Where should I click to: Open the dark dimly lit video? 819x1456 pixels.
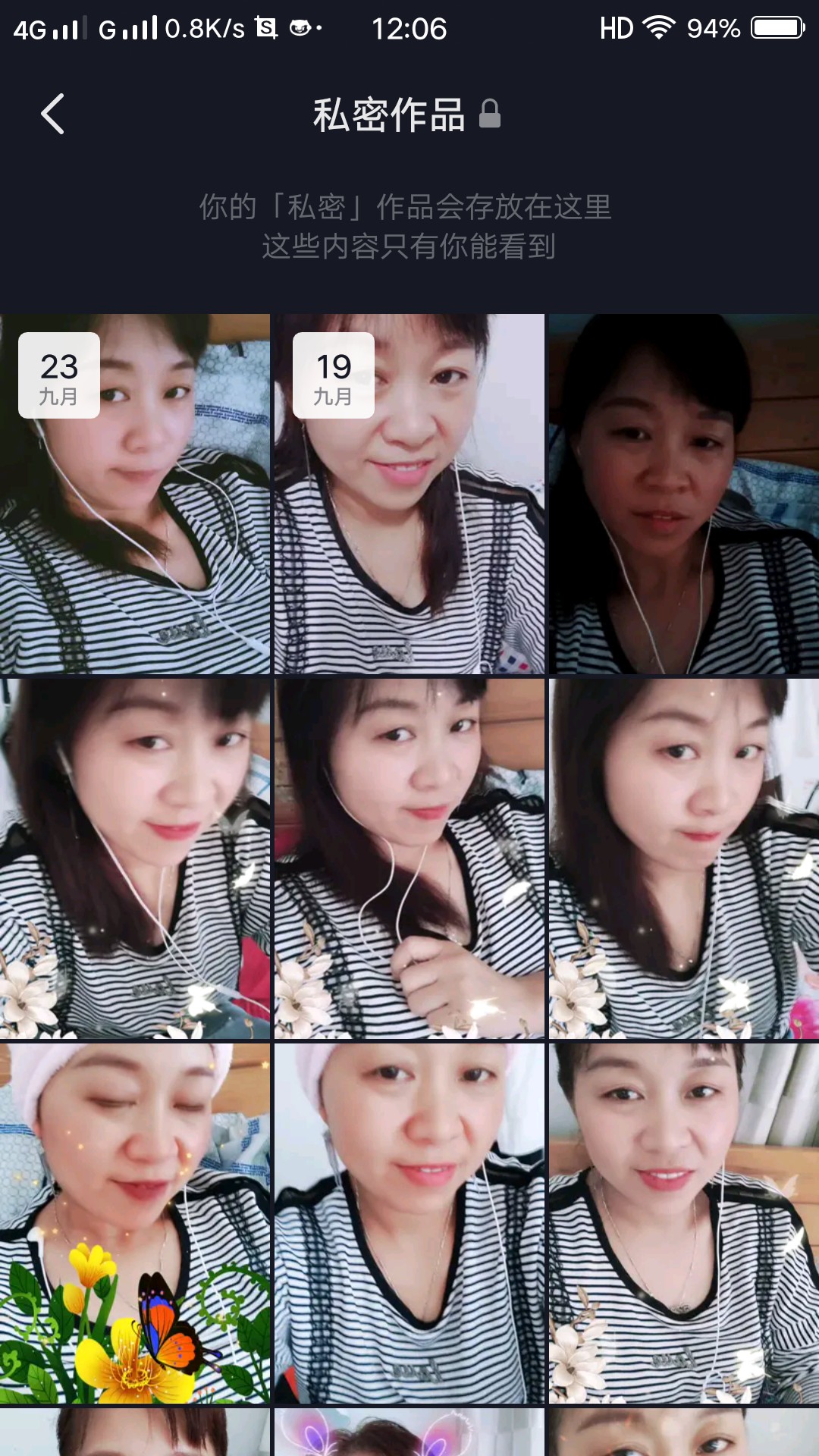point(683,494)
